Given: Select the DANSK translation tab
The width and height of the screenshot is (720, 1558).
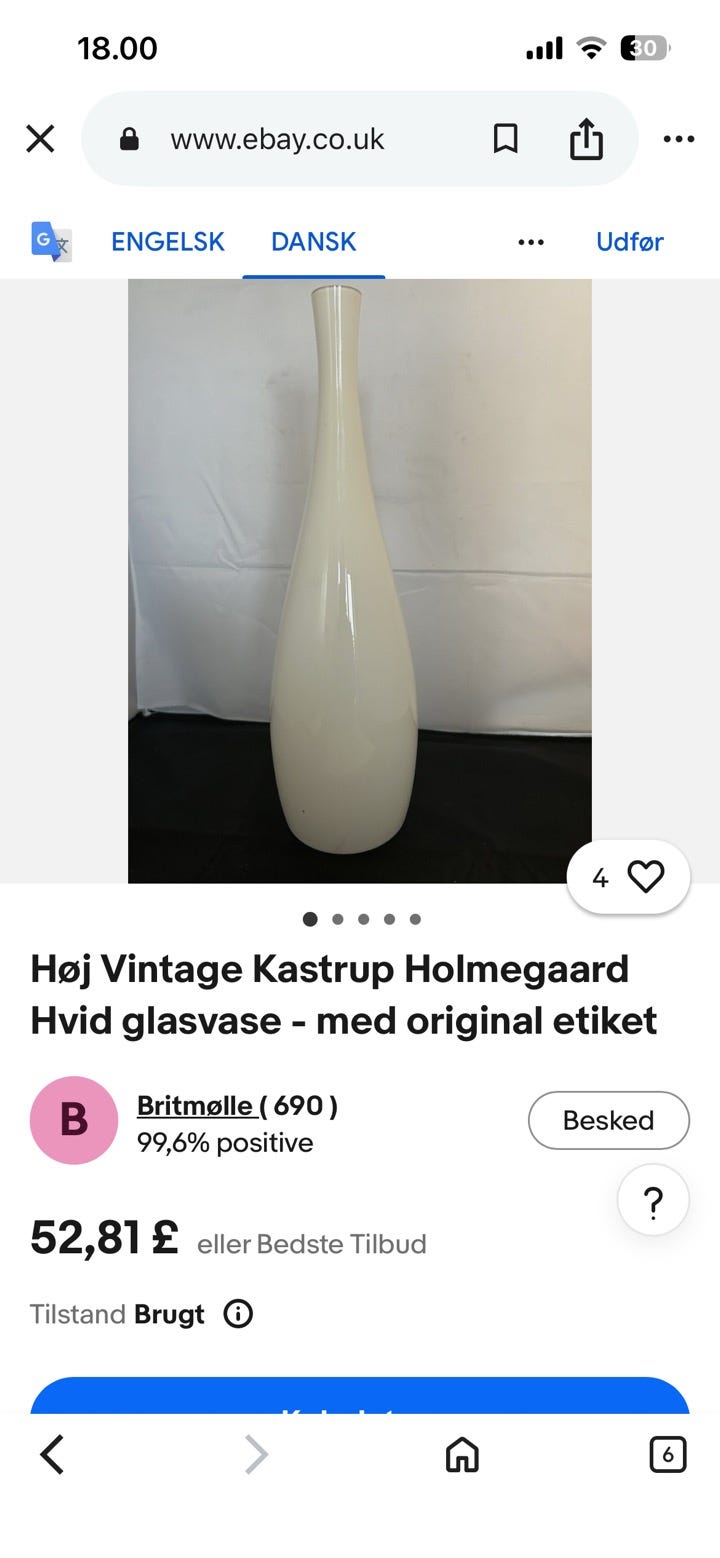Looking at the screenshot, I should tap(313, 241).
